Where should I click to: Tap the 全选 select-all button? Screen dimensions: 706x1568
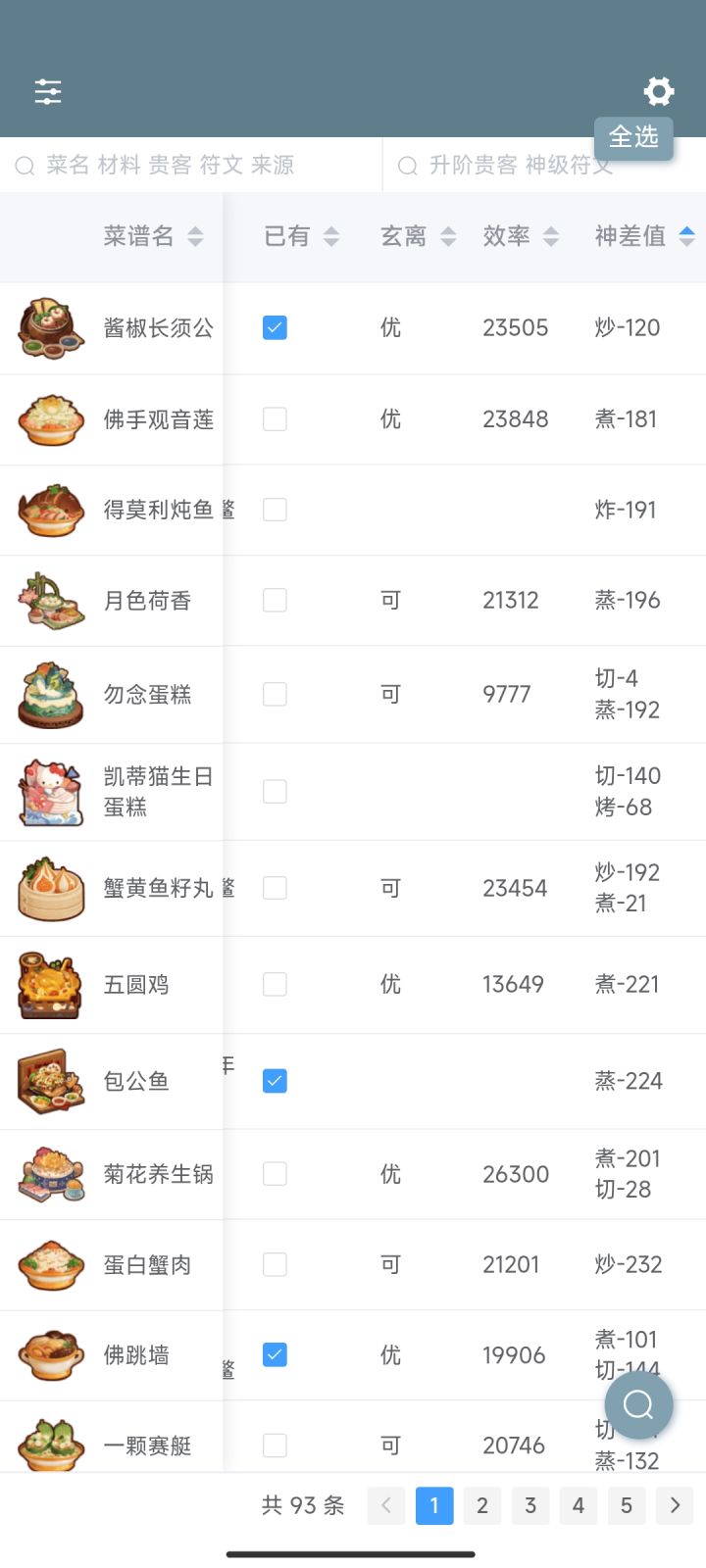point(633,137)
